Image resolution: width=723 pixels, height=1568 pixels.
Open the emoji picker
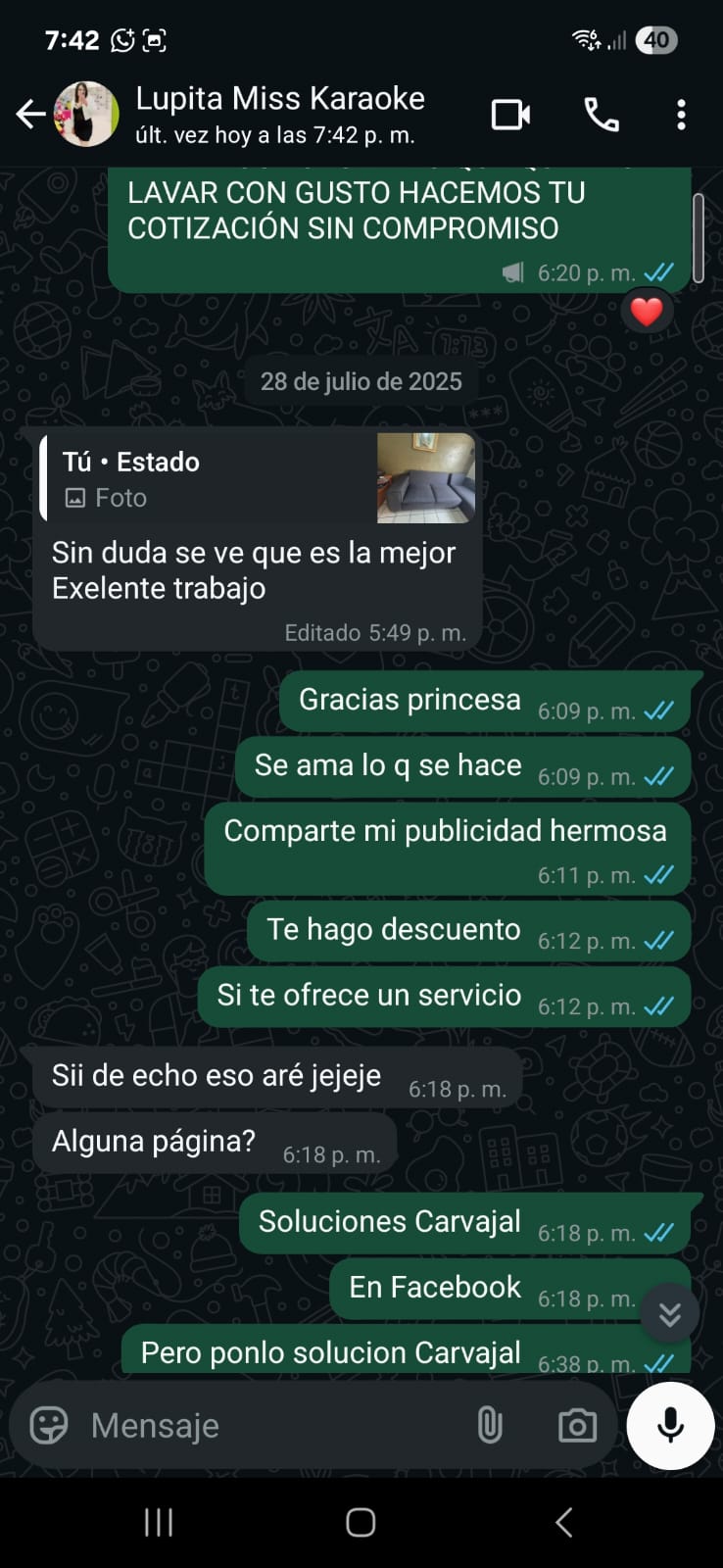[x=49, y=1425]
